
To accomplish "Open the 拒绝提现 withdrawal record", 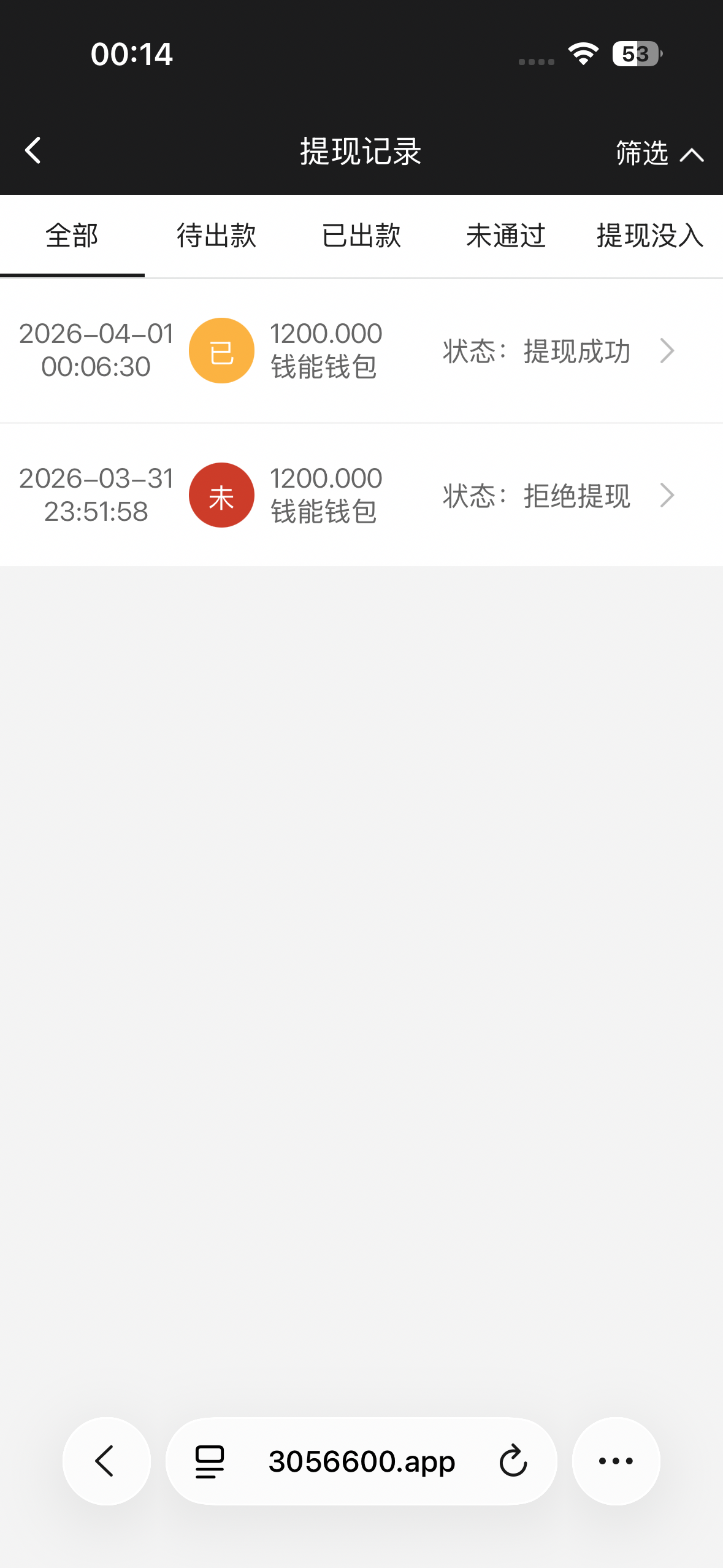I will 361,495.
